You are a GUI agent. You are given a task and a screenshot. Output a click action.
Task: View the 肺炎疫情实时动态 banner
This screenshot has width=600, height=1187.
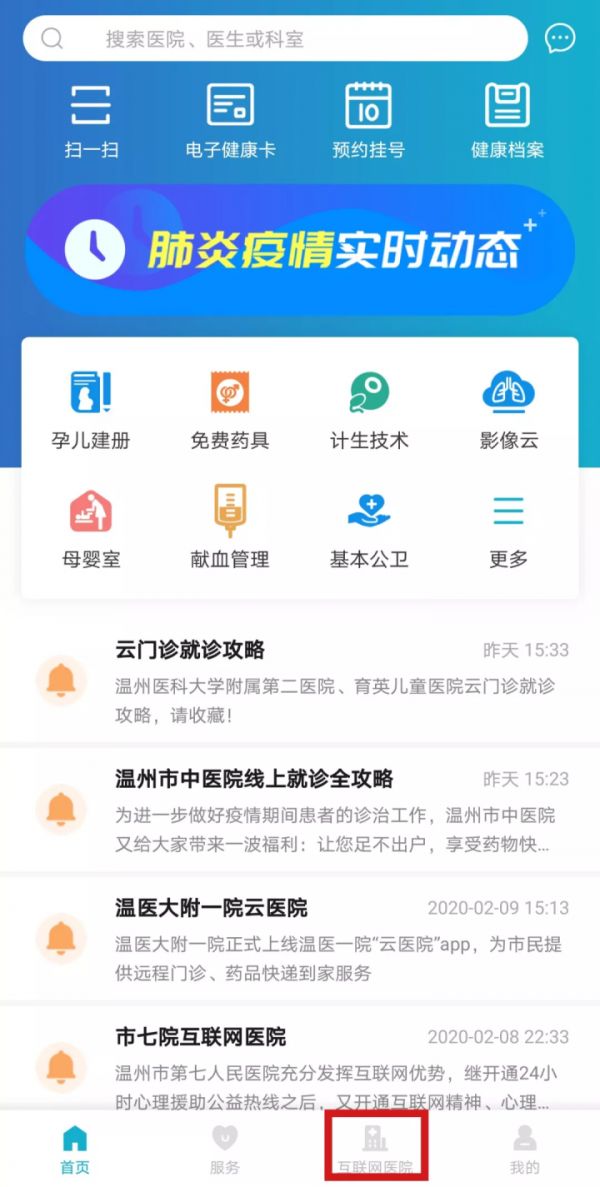tap(300, 249)
